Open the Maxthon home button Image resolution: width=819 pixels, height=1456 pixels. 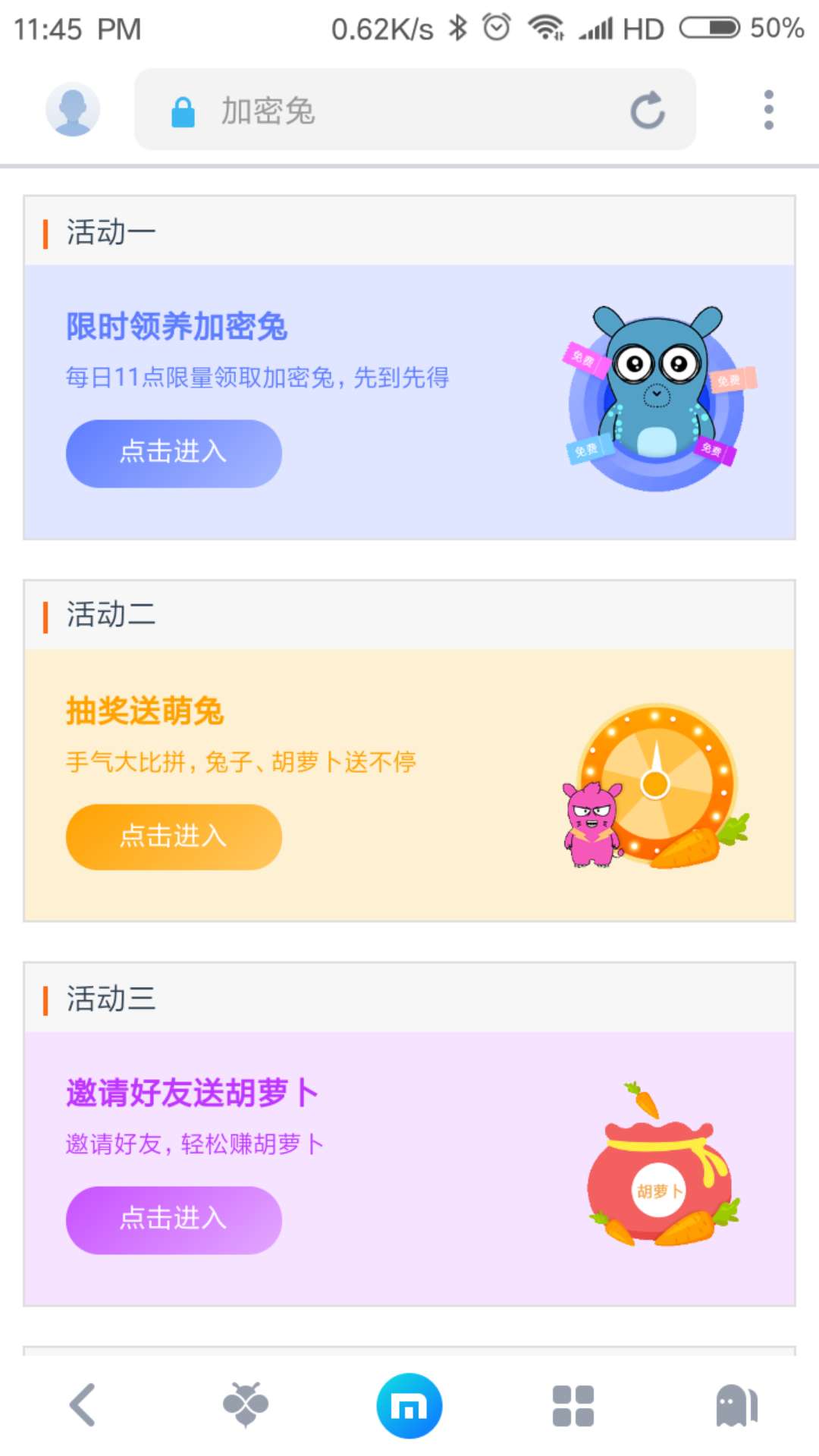[x=408, y=1404]
